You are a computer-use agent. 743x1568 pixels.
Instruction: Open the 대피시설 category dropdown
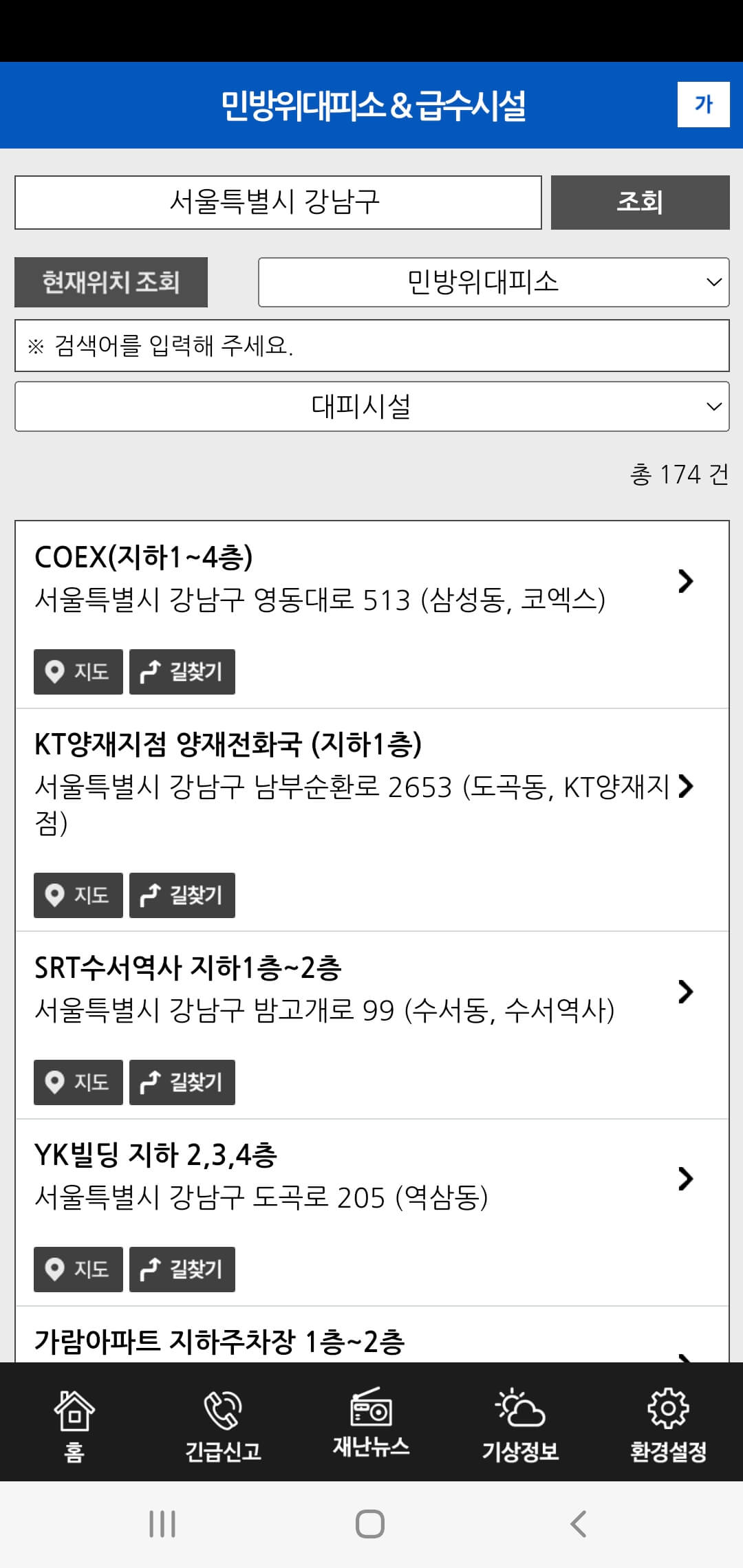(x=371, y=406)
